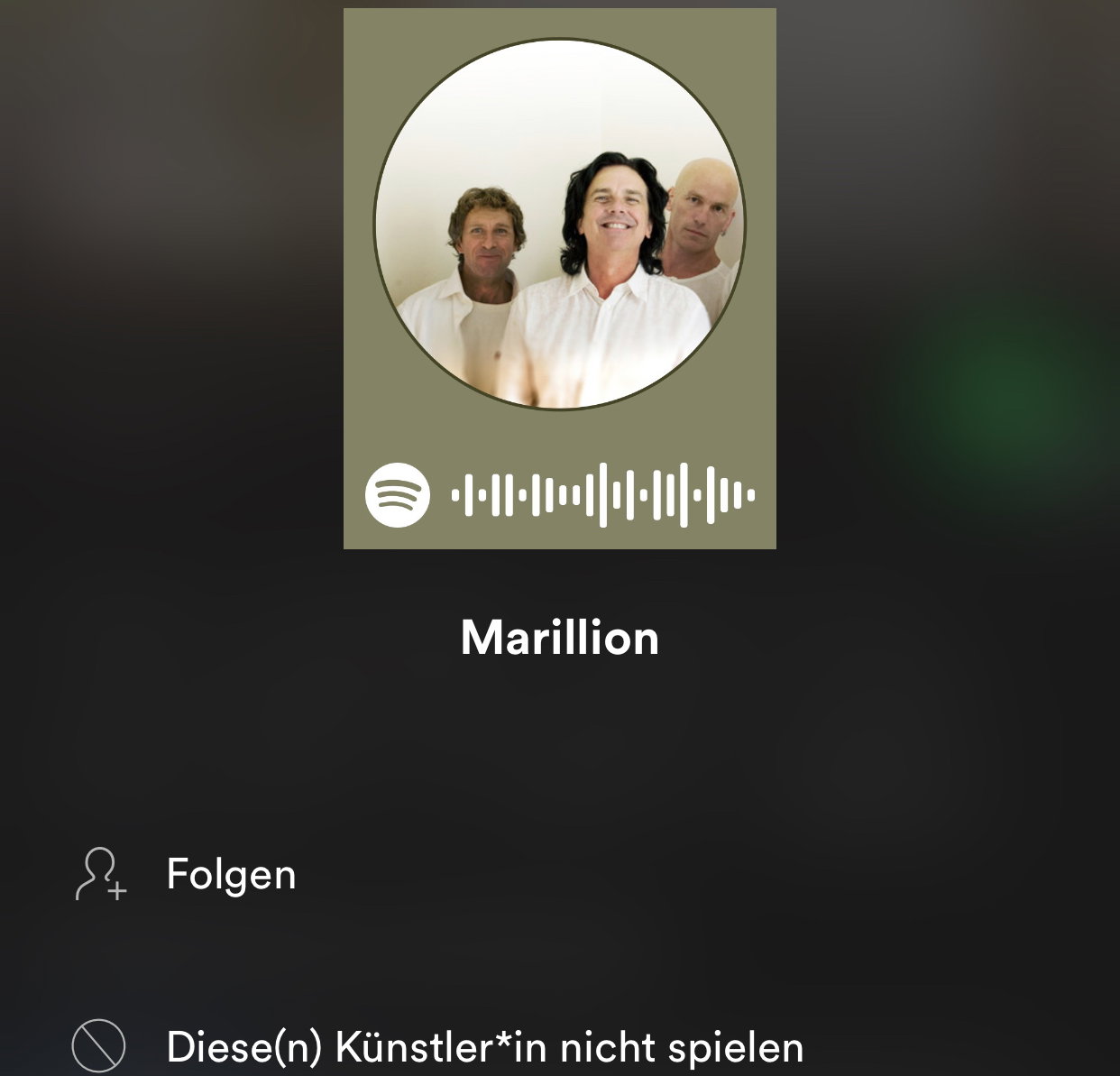
Task: Follow Marillion via the Folgen option
Action: coord(231,874)
